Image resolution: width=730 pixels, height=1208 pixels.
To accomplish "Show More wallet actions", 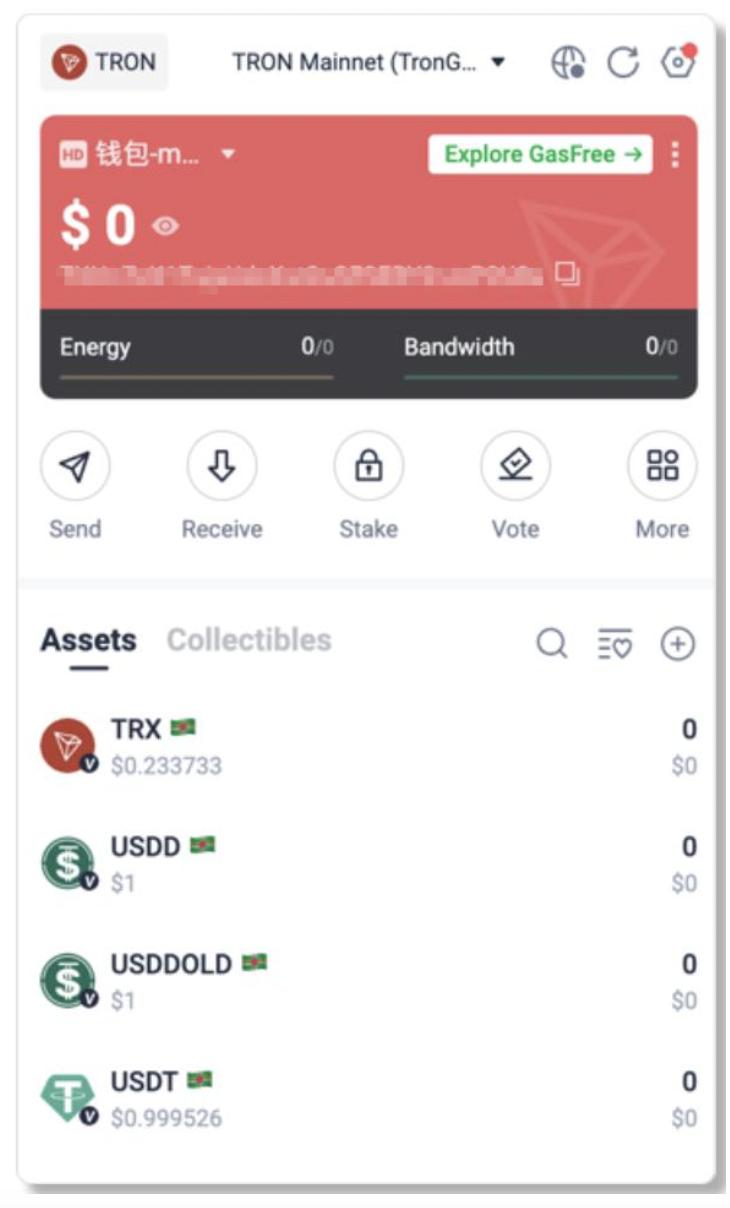I will [x=662, y=466].
